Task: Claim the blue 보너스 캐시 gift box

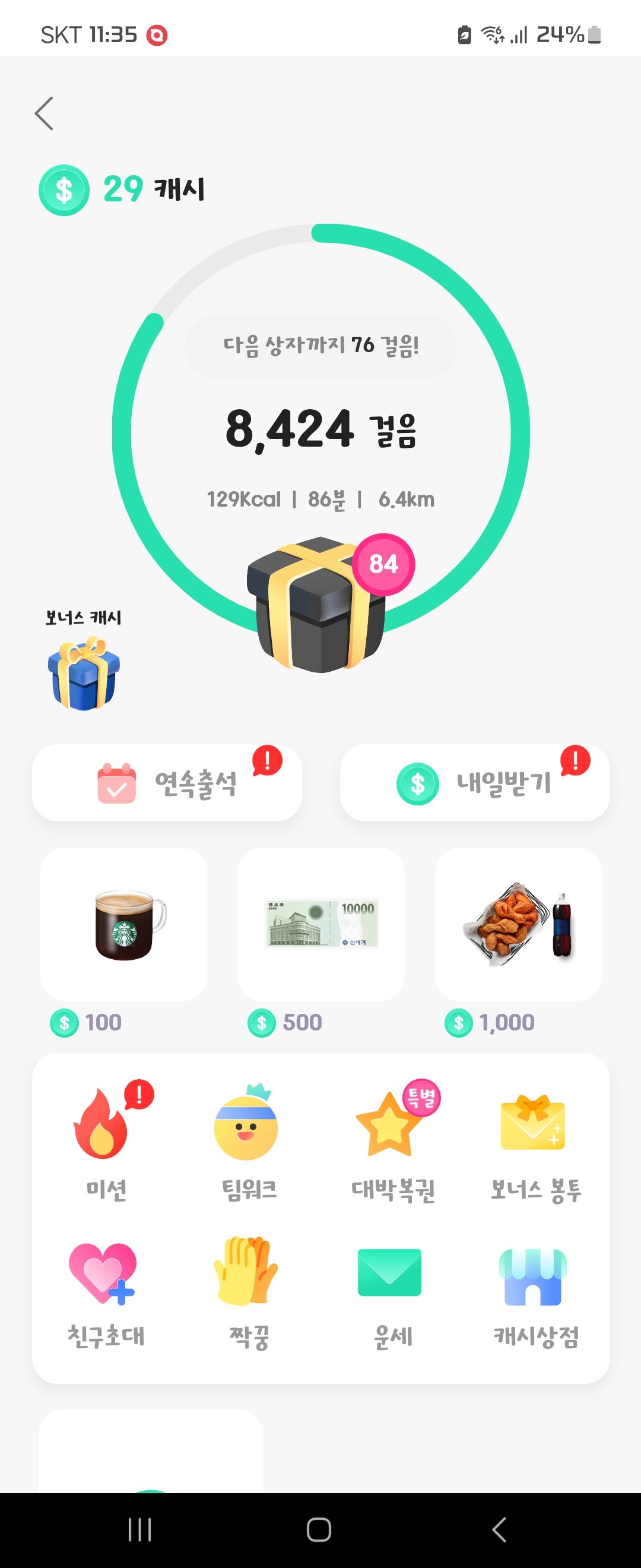Action: click(84, 672)
